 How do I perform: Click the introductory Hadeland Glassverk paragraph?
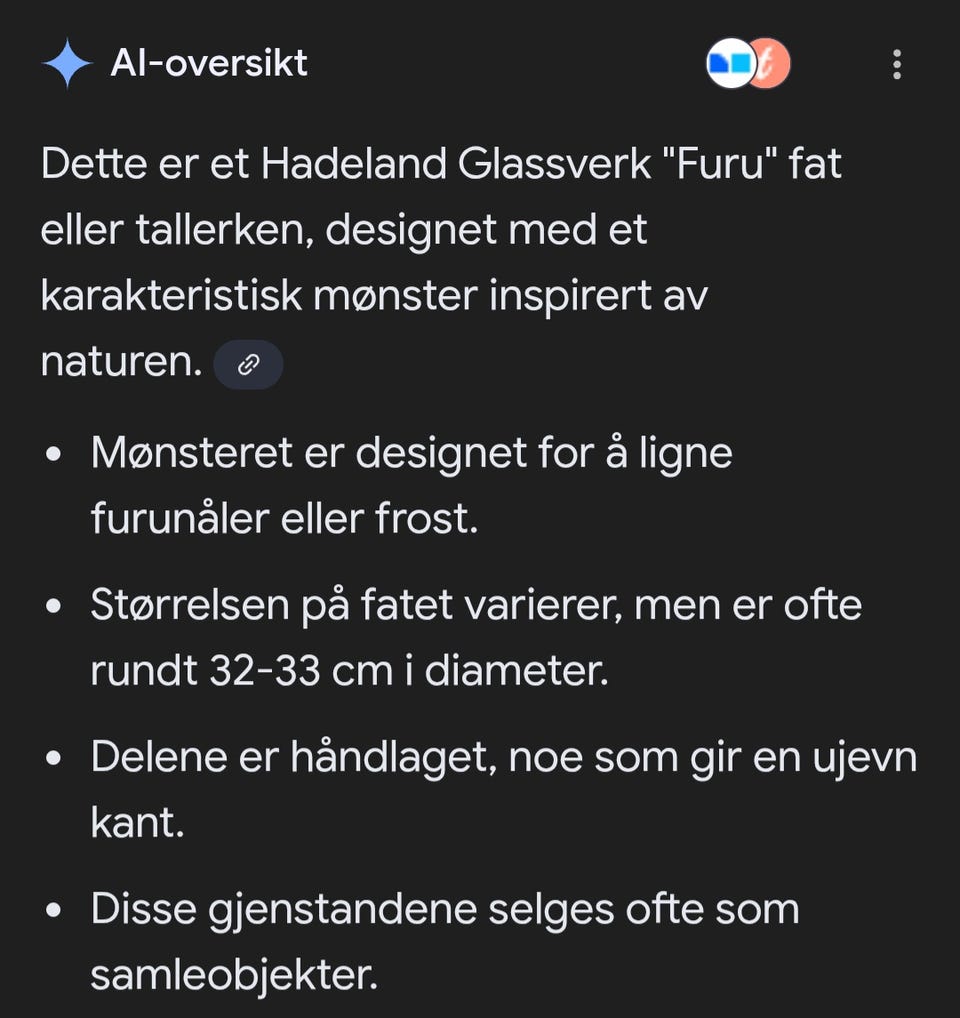click(x=440, y=262)
